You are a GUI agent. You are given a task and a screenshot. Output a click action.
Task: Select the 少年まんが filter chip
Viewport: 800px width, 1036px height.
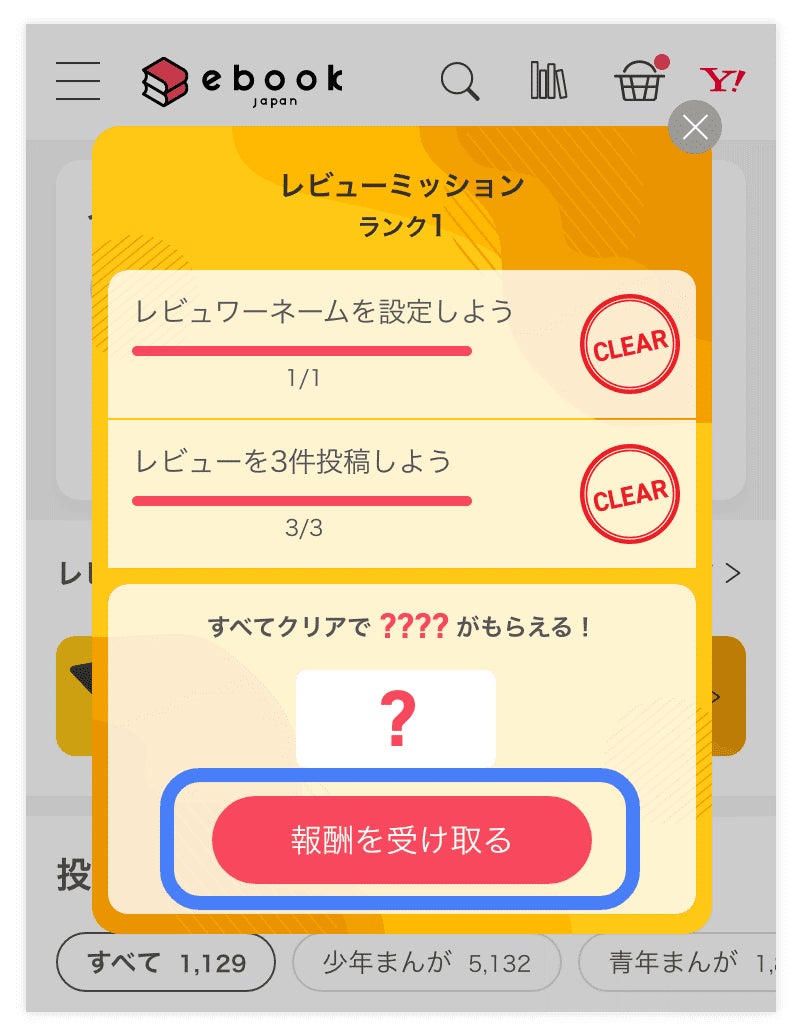point(427,962)
